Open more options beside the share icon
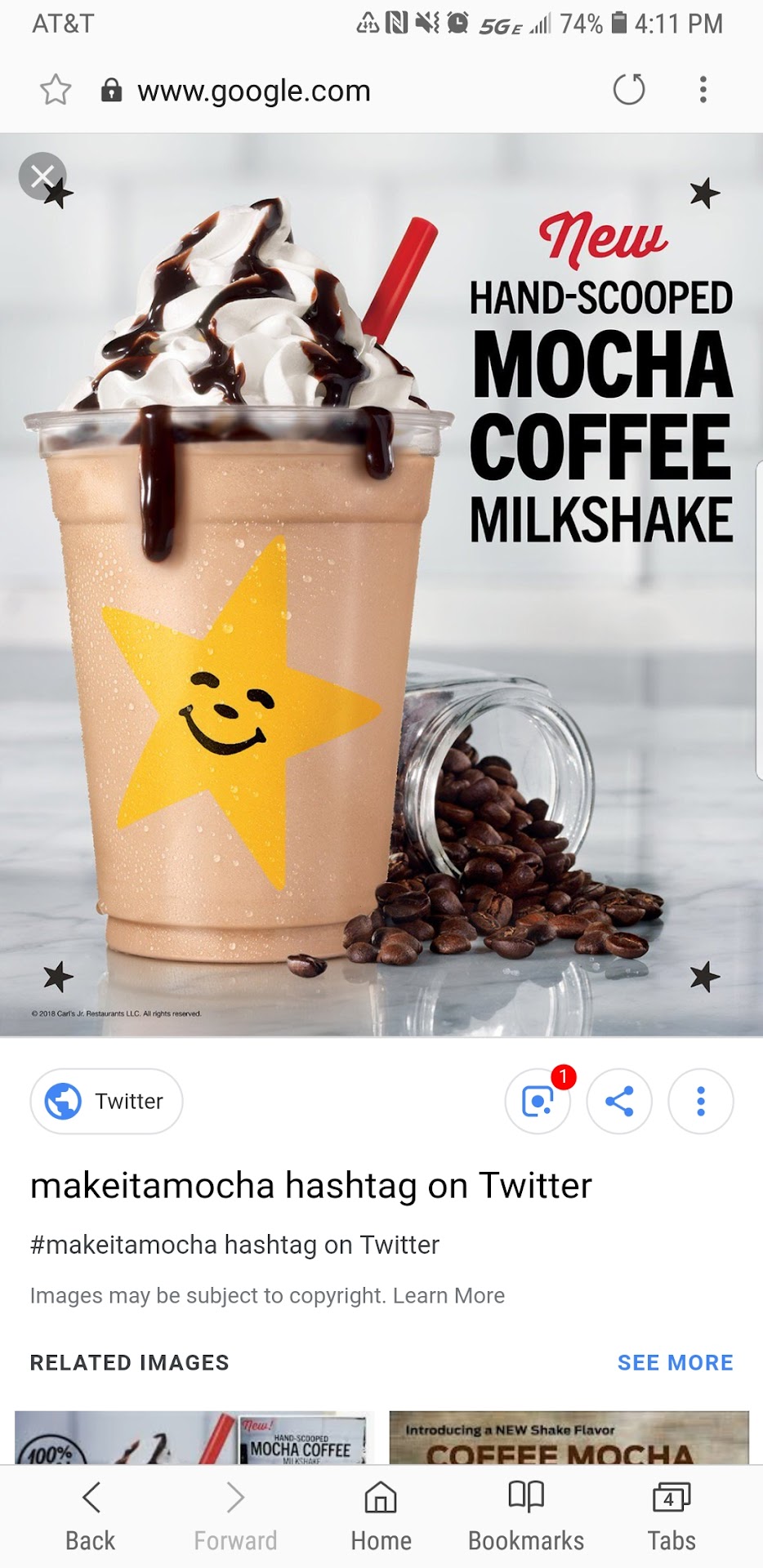The width and height of the screenshot is (763, 1568). 701,1101
